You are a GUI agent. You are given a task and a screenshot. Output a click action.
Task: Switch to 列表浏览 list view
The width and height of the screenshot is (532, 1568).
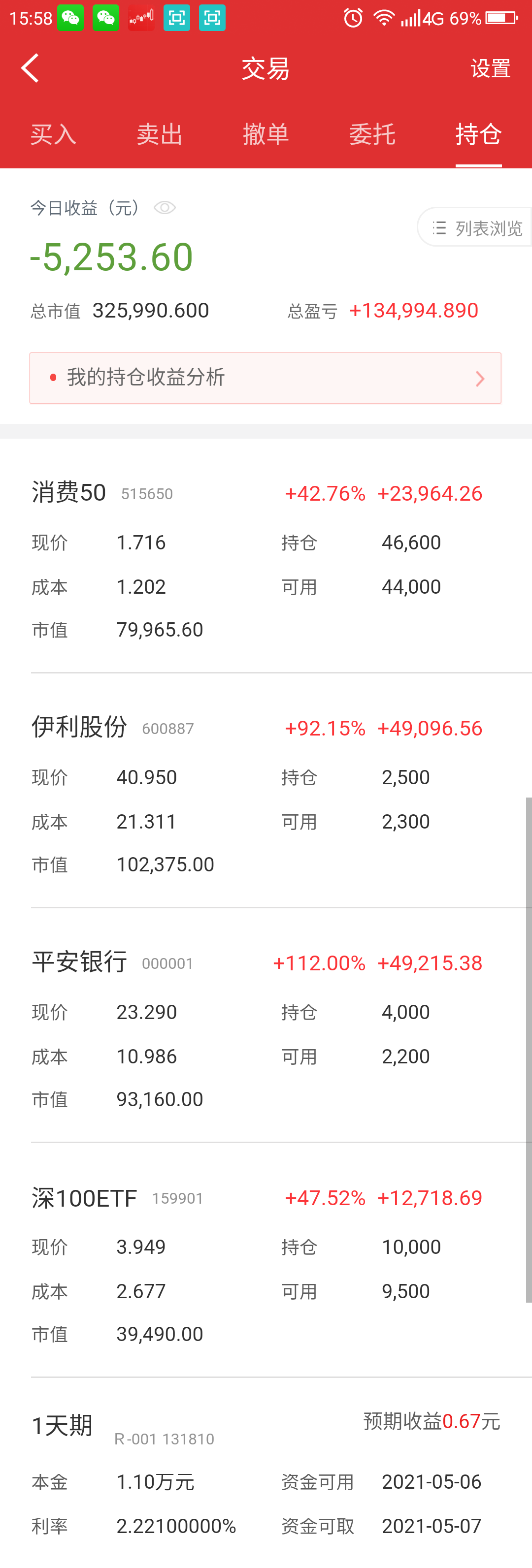[x=476, y=227]
